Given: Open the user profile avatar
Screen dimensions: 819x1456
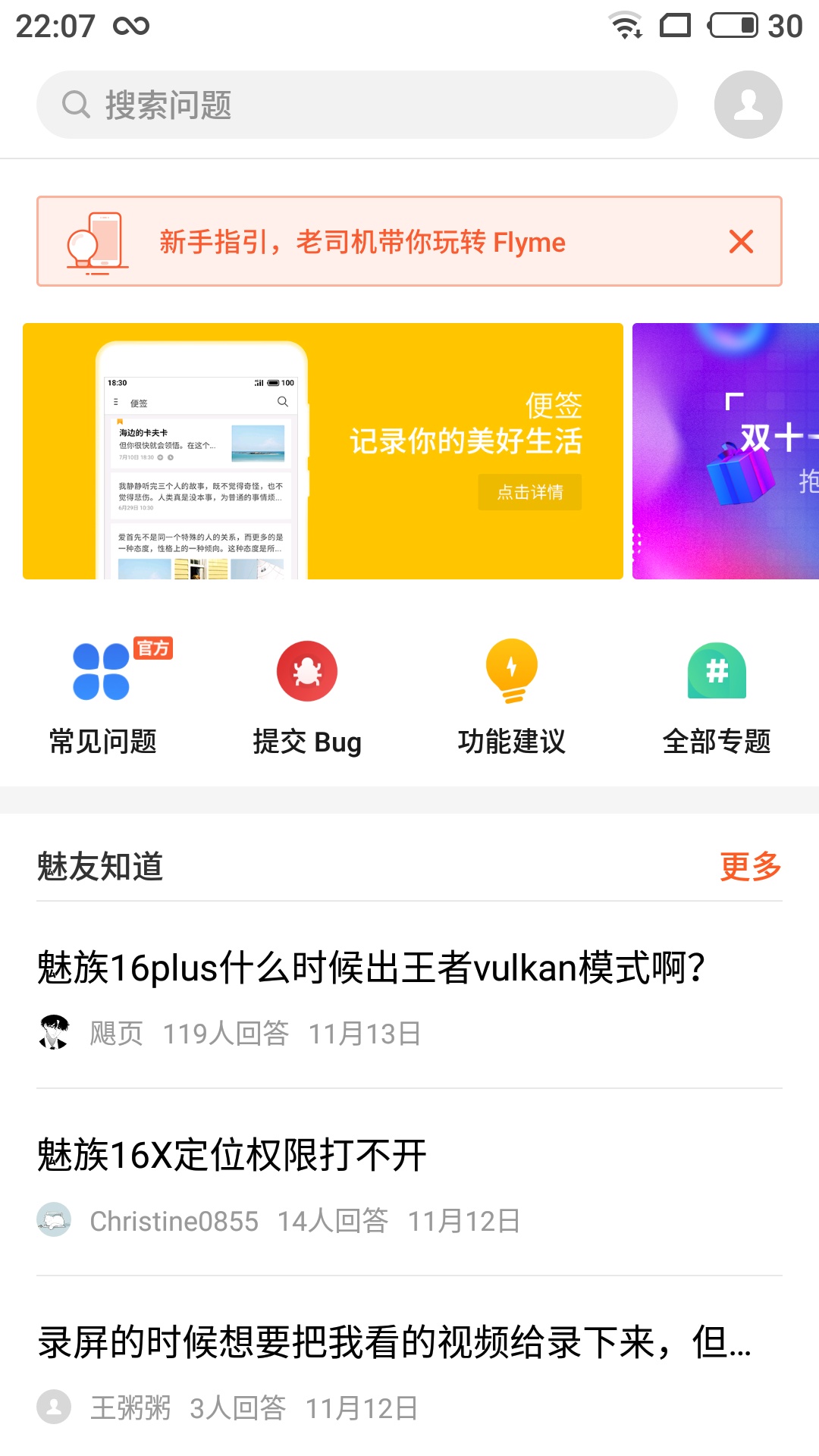Looking at the screenshot, I should [748, 105].
